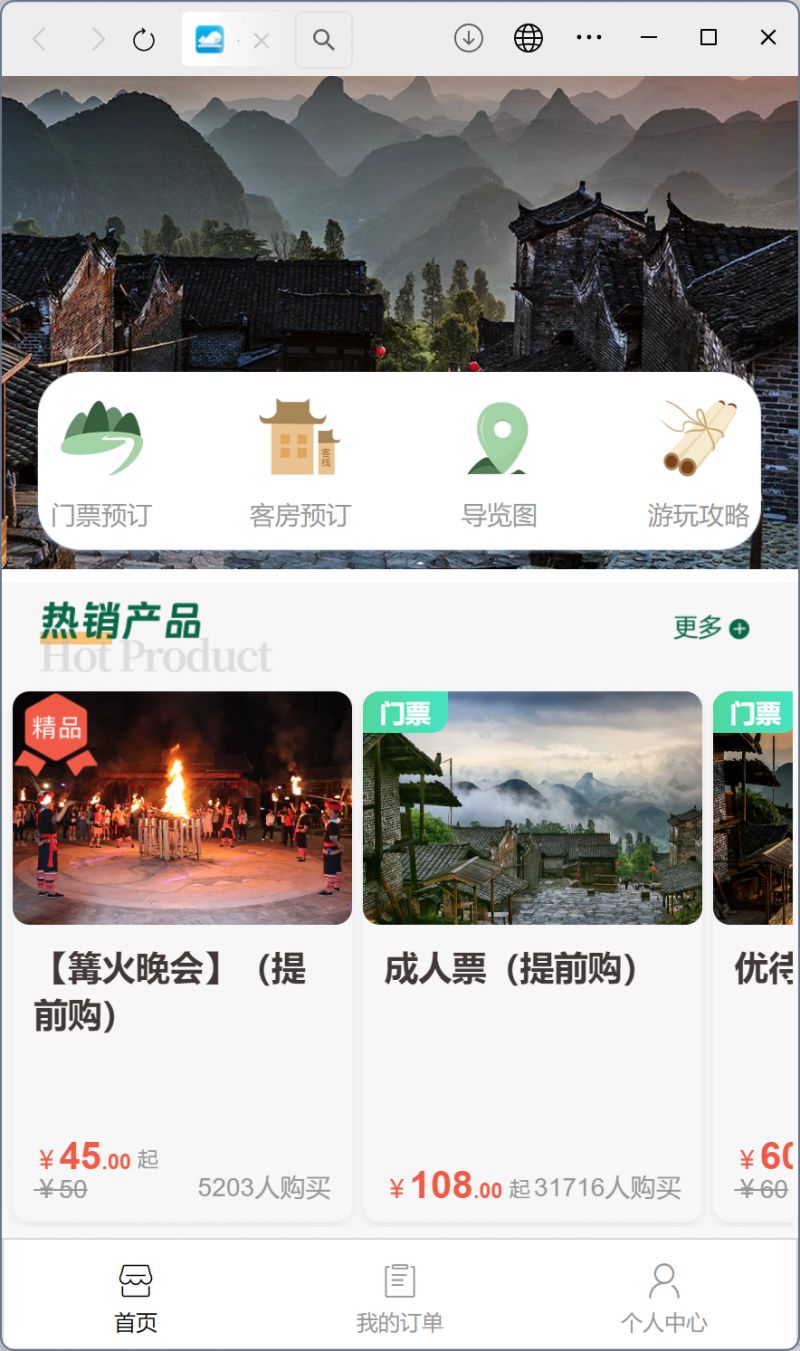Reload the page with the refresh icon

coord(144,39)
